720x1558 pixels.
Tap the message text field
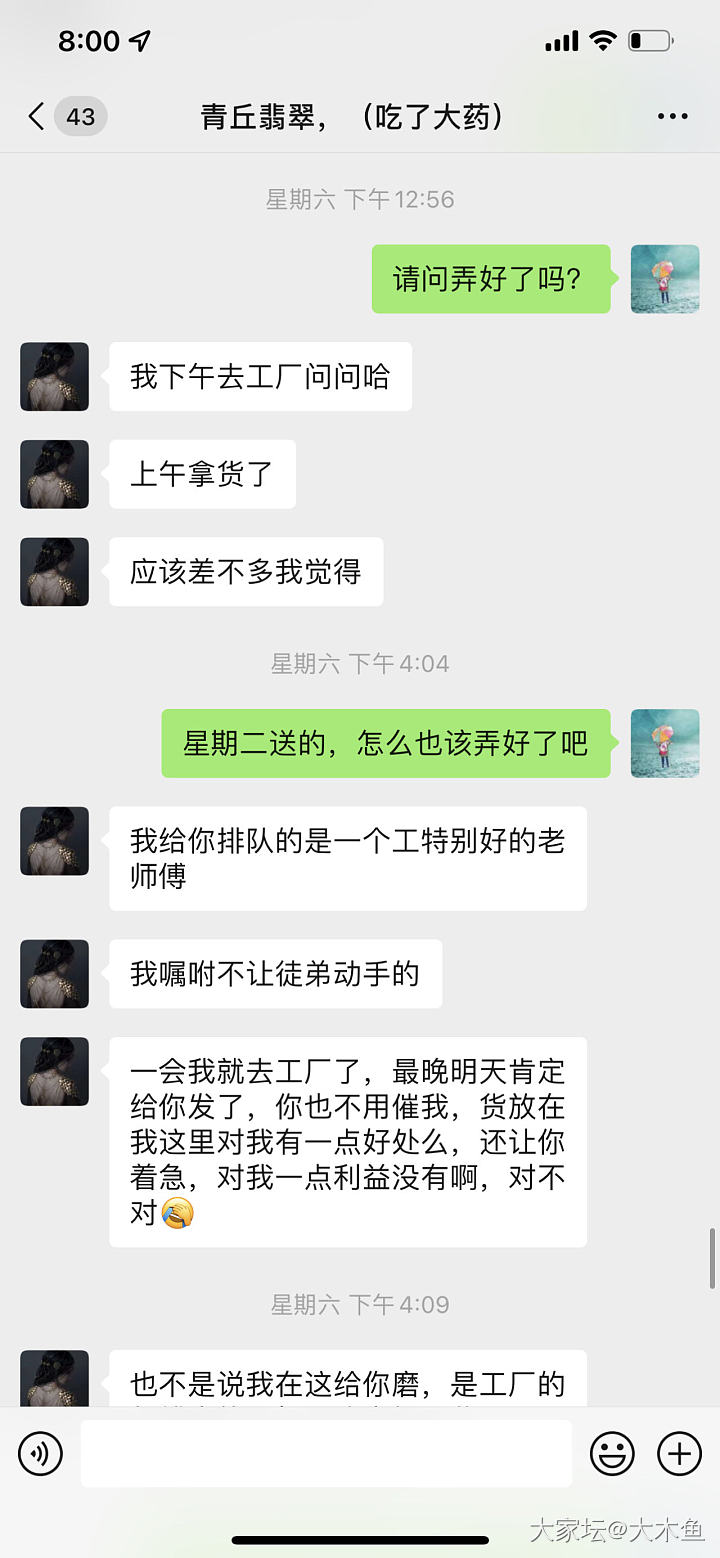[x=326, y=1453]
